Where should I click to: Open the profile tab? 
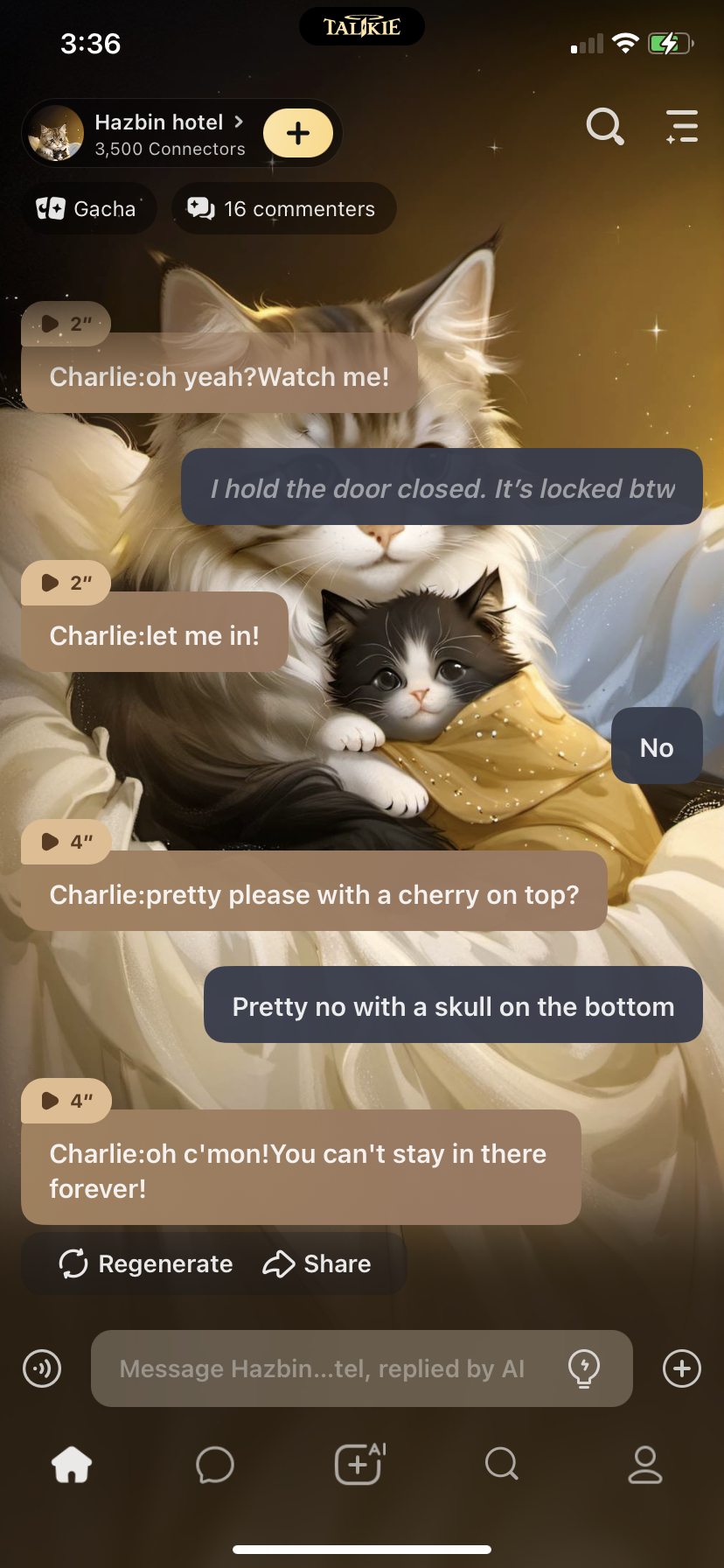point(645,1465)
